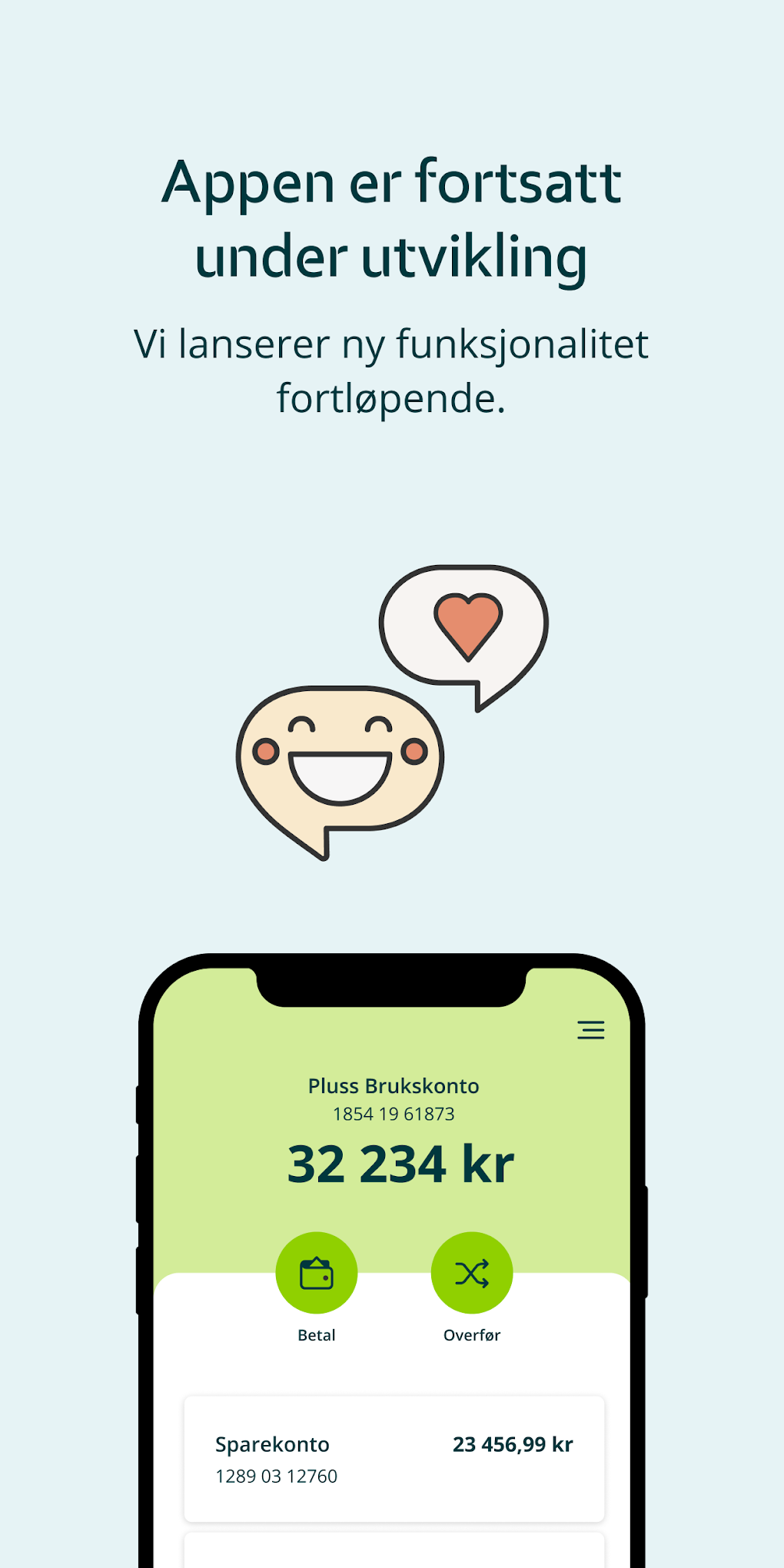Viewport: 784px width, 1568px height.
Task: Click the "Overfør" label
Action: [471, 1334]
